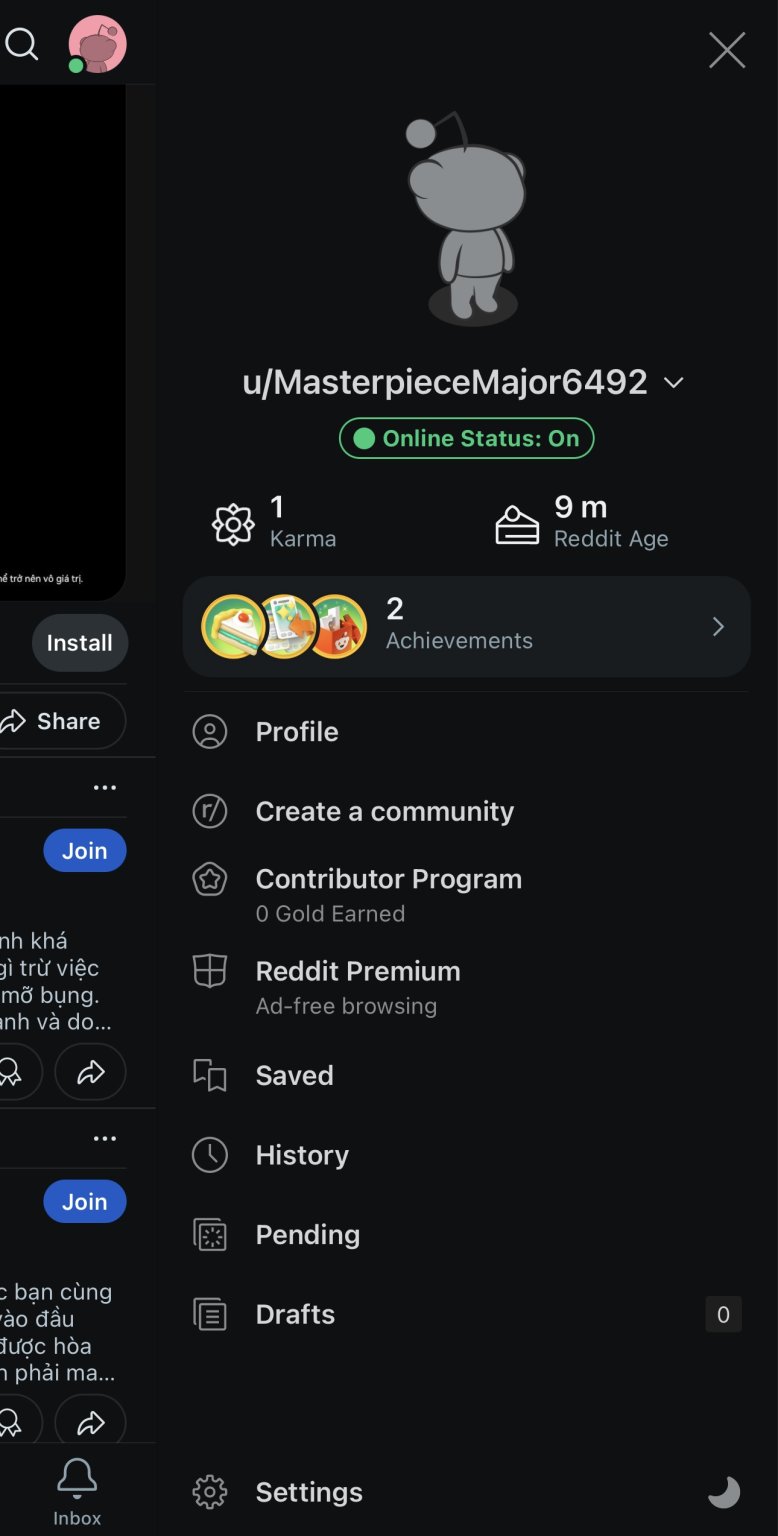Open the Contributor Program

(389, 879)
